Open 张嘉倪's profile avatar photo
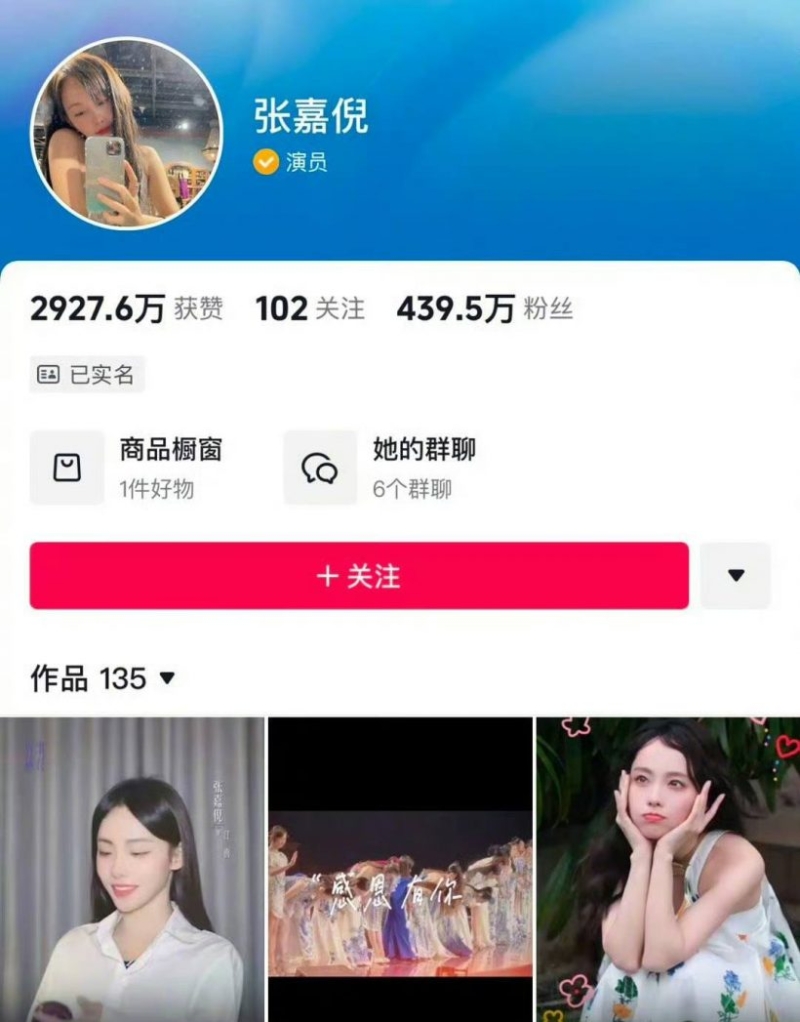 click(x=127, y=134)
